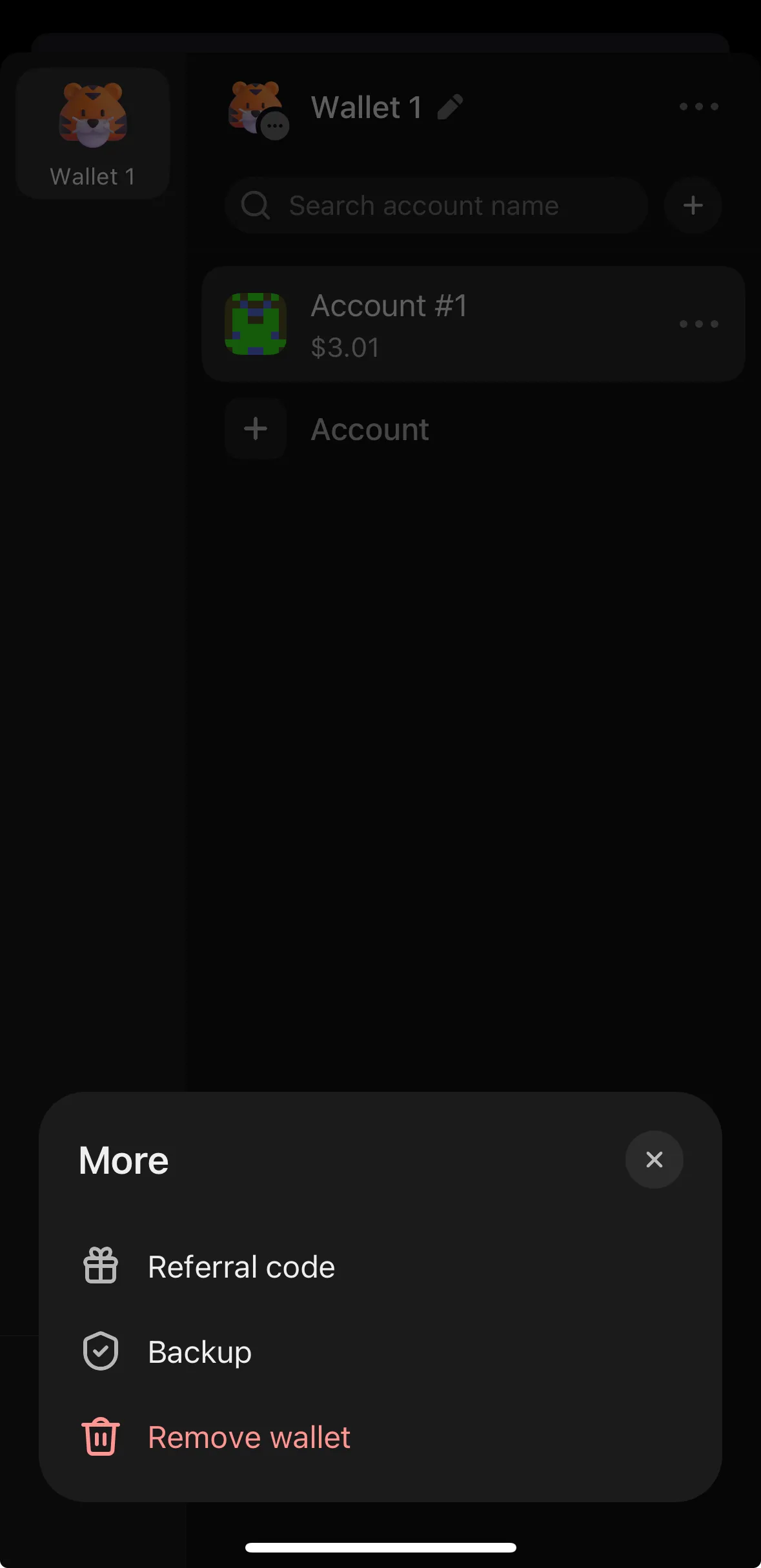Tap the home indicator bar at the bottom
This screenshot has height=1568, width=761.
380,1547
